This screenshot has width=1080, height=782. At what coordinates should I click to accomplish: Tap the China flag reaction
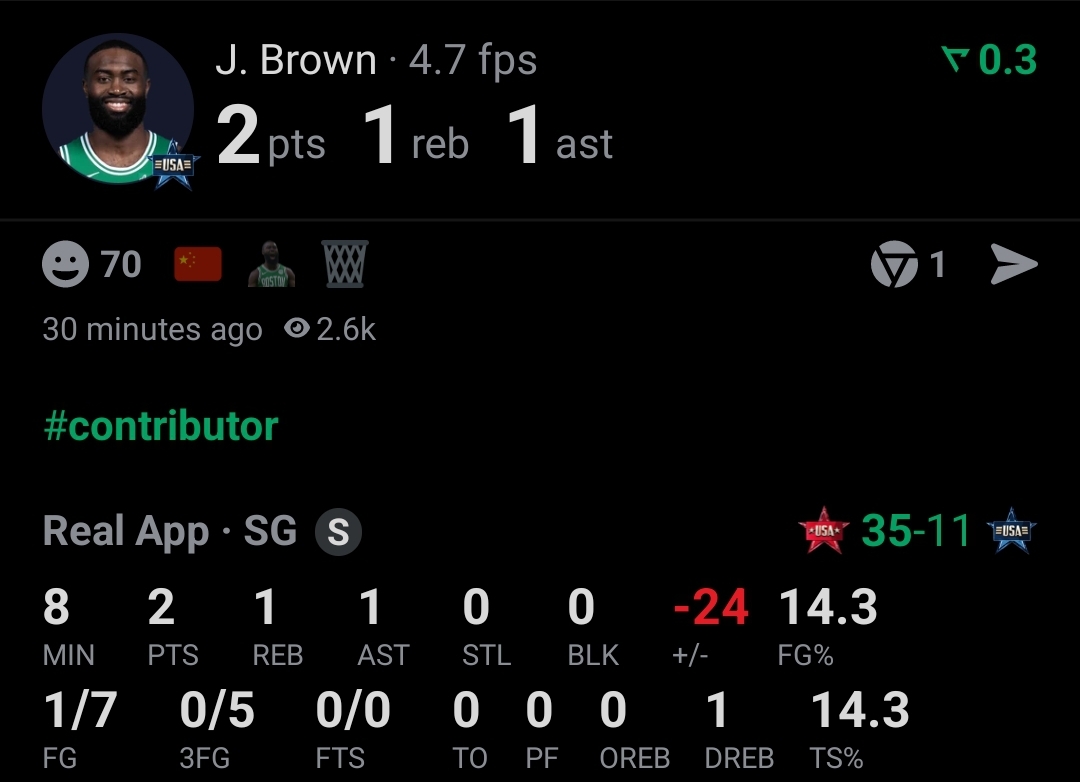pyautogui.click(x=198, y=264)
